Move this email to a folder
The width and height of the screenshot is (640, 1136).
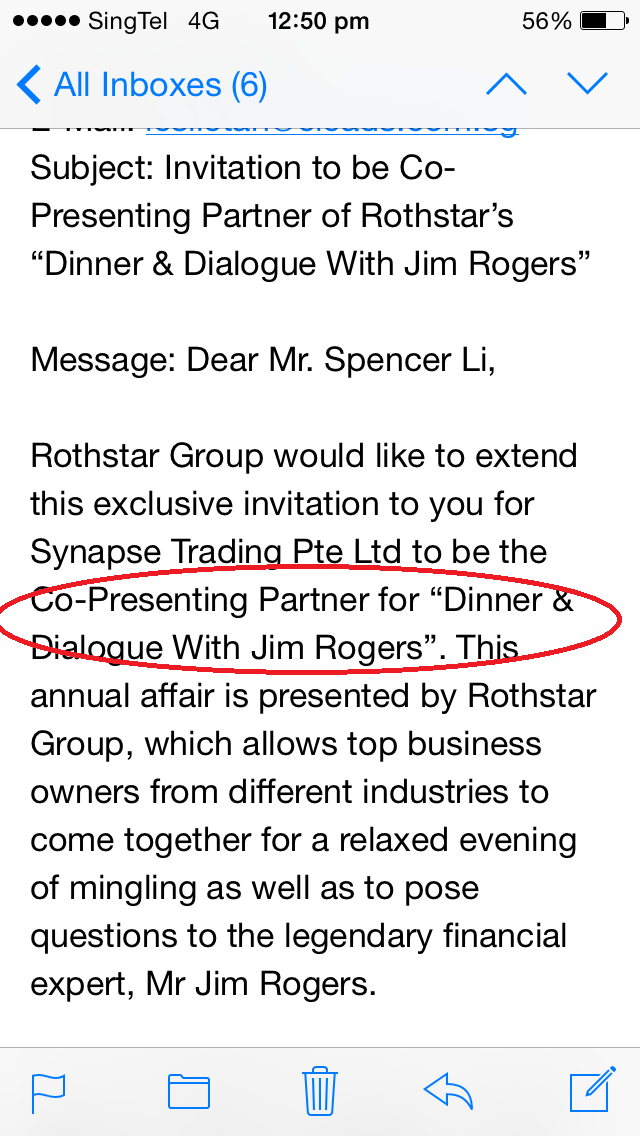pos(188,1092)
